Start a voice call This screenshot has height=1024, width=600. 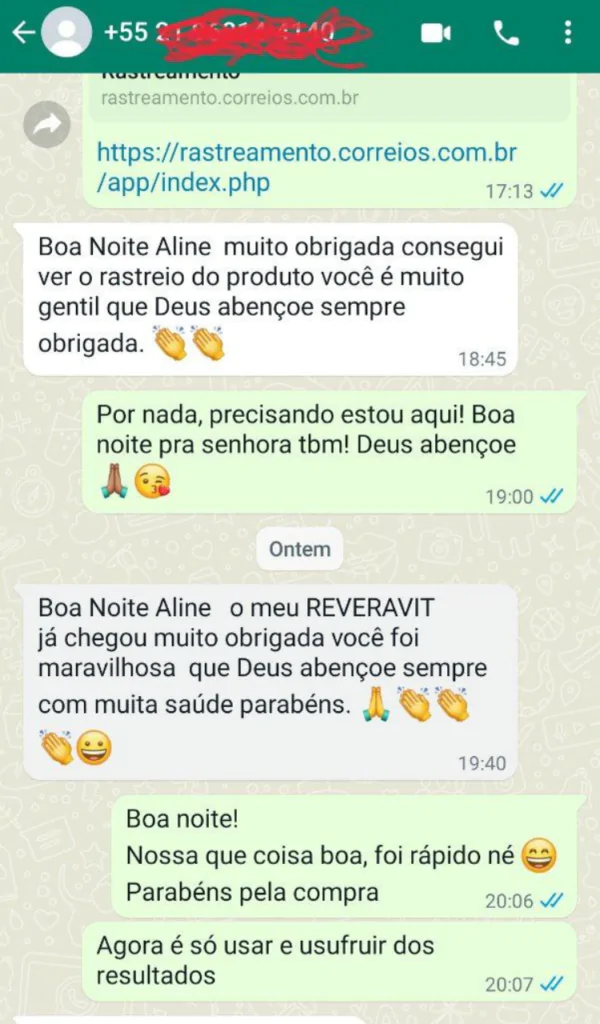click(x=506, y=33)
